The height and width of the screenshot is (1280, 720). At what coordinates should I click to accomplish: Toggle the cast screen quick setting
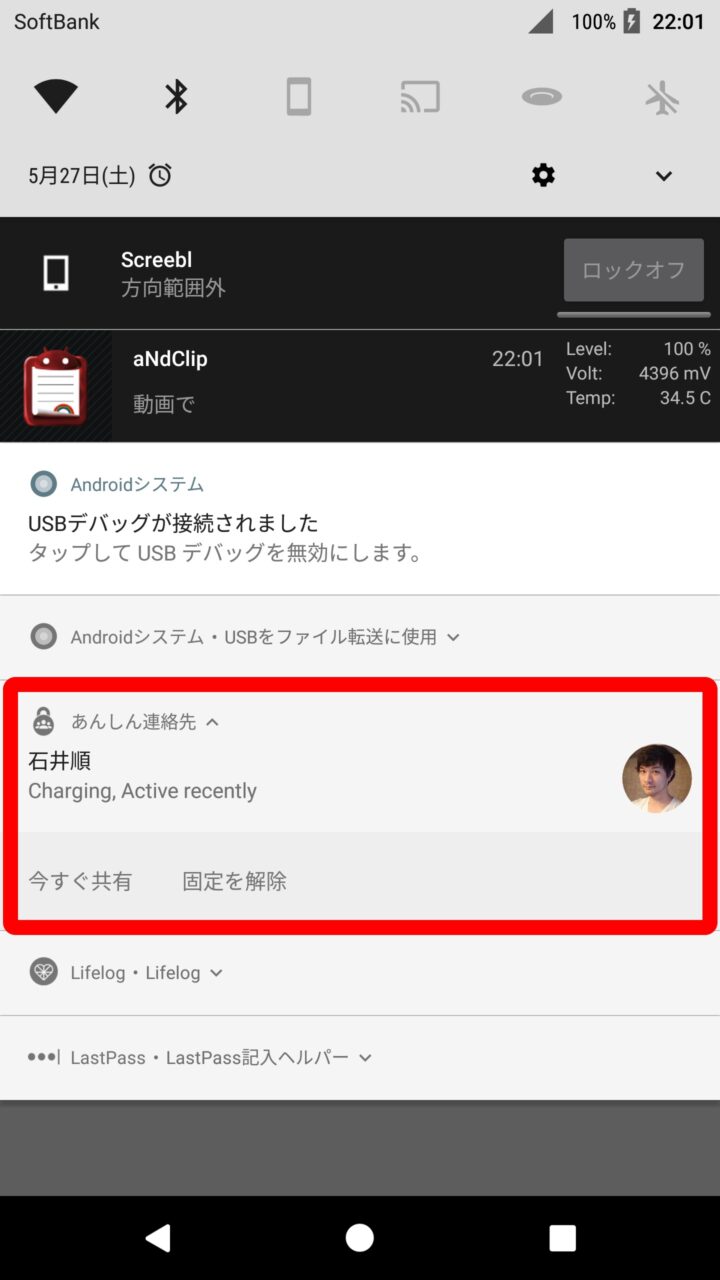coord(420,97)
